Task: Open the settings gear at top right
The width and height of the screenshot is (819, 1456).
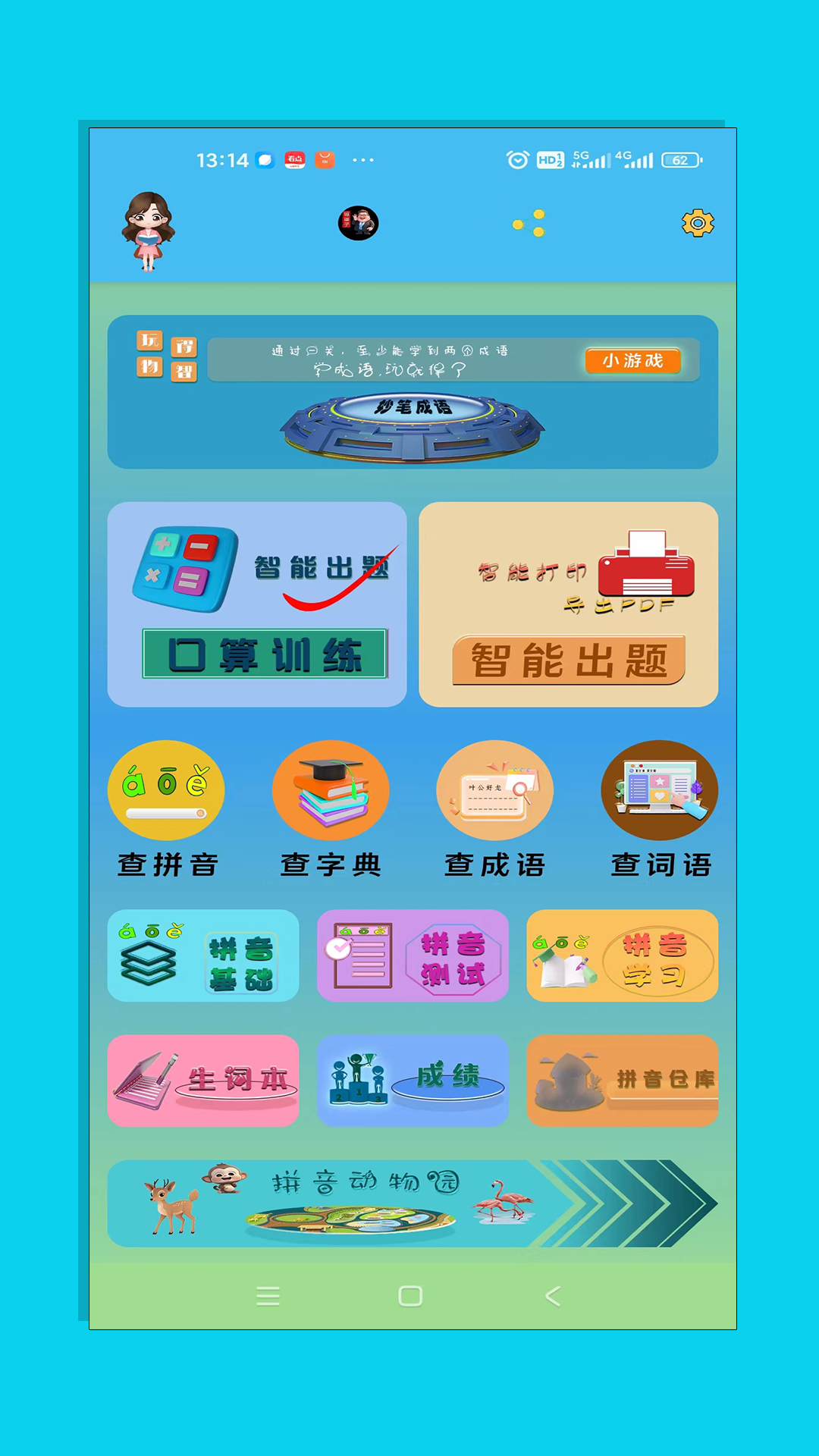Action: coord(697,223)
